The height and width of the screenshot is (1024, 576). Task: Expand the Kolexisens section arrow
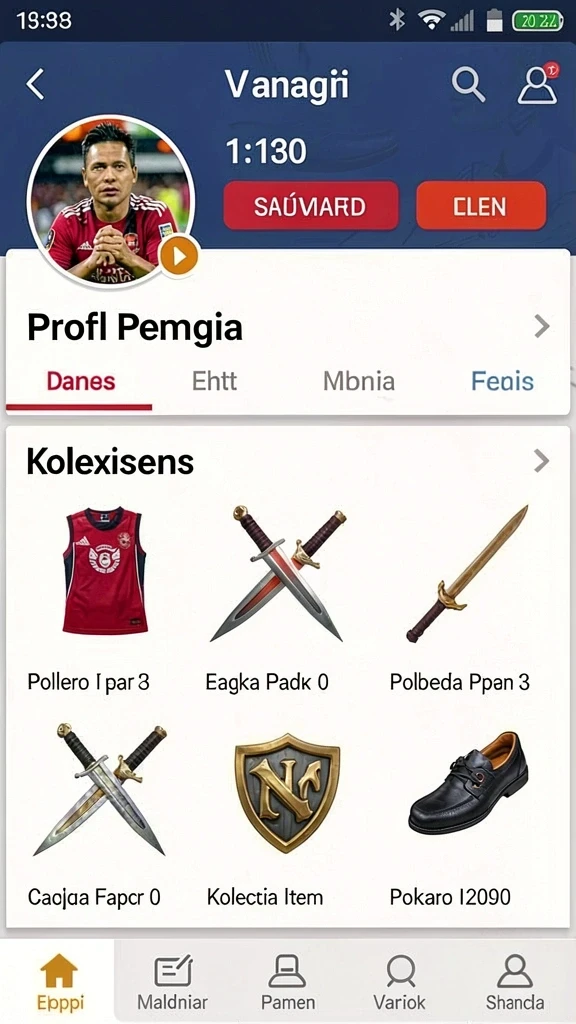coord(541,461)
